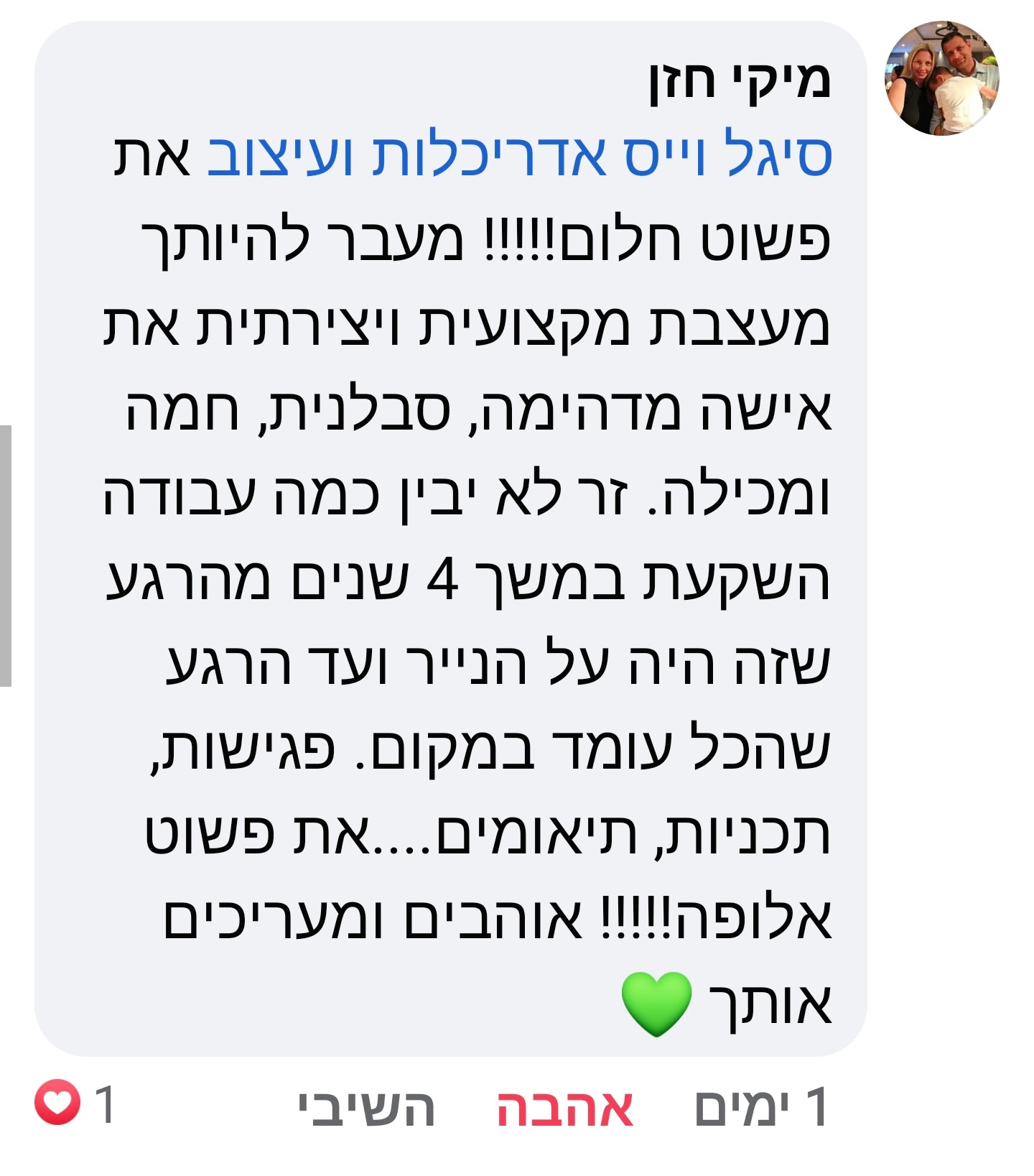Reply to the comment via השיבי
The width and height of the screenshot is (1034, 1176).
pyautogui.click(x=366, y=1107)
